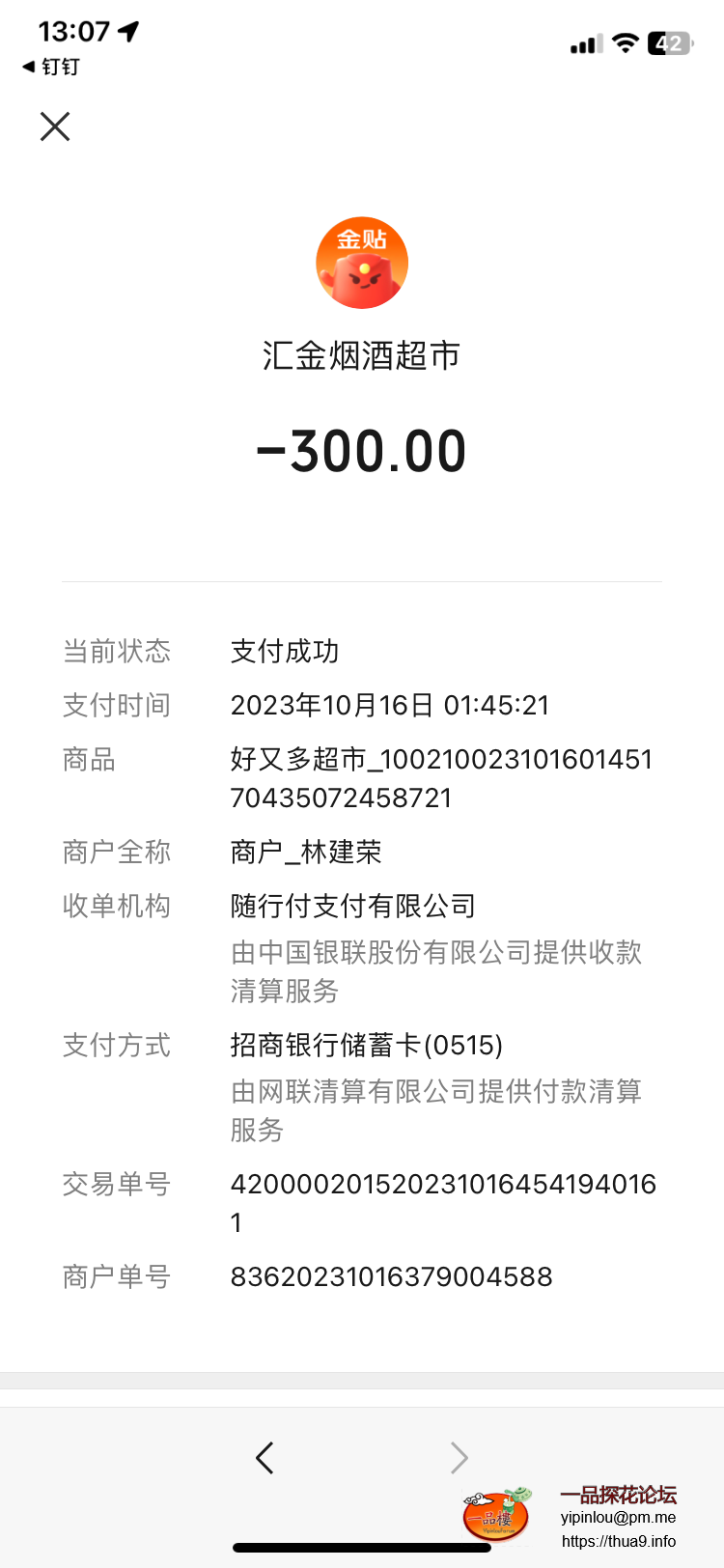Close the payment detail page
Image resolution: width=724 pixels, height=1568 pixels.
pos(55,126)
